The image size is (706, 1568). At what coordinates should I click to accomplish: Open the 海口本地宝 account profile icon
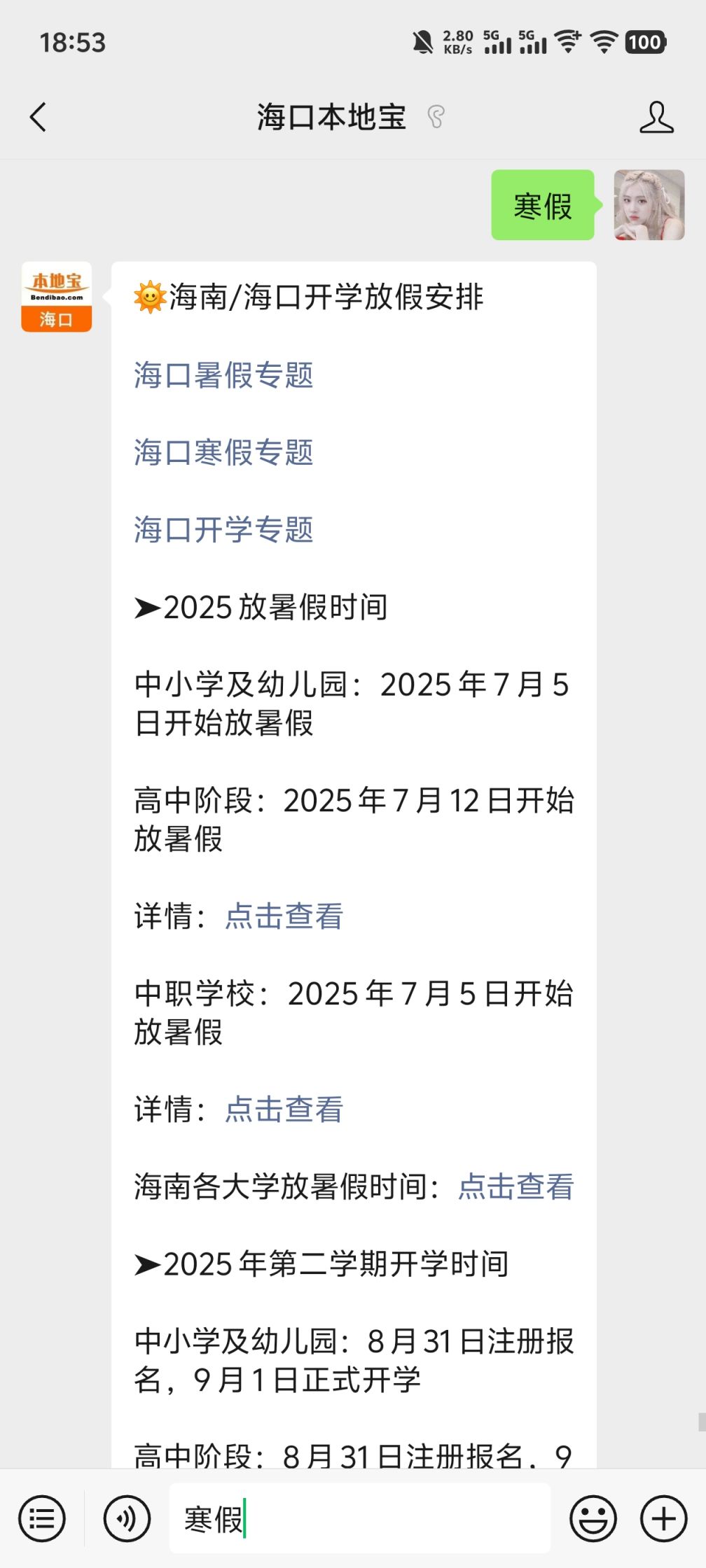pyautogui.click(x=656, y=117)
